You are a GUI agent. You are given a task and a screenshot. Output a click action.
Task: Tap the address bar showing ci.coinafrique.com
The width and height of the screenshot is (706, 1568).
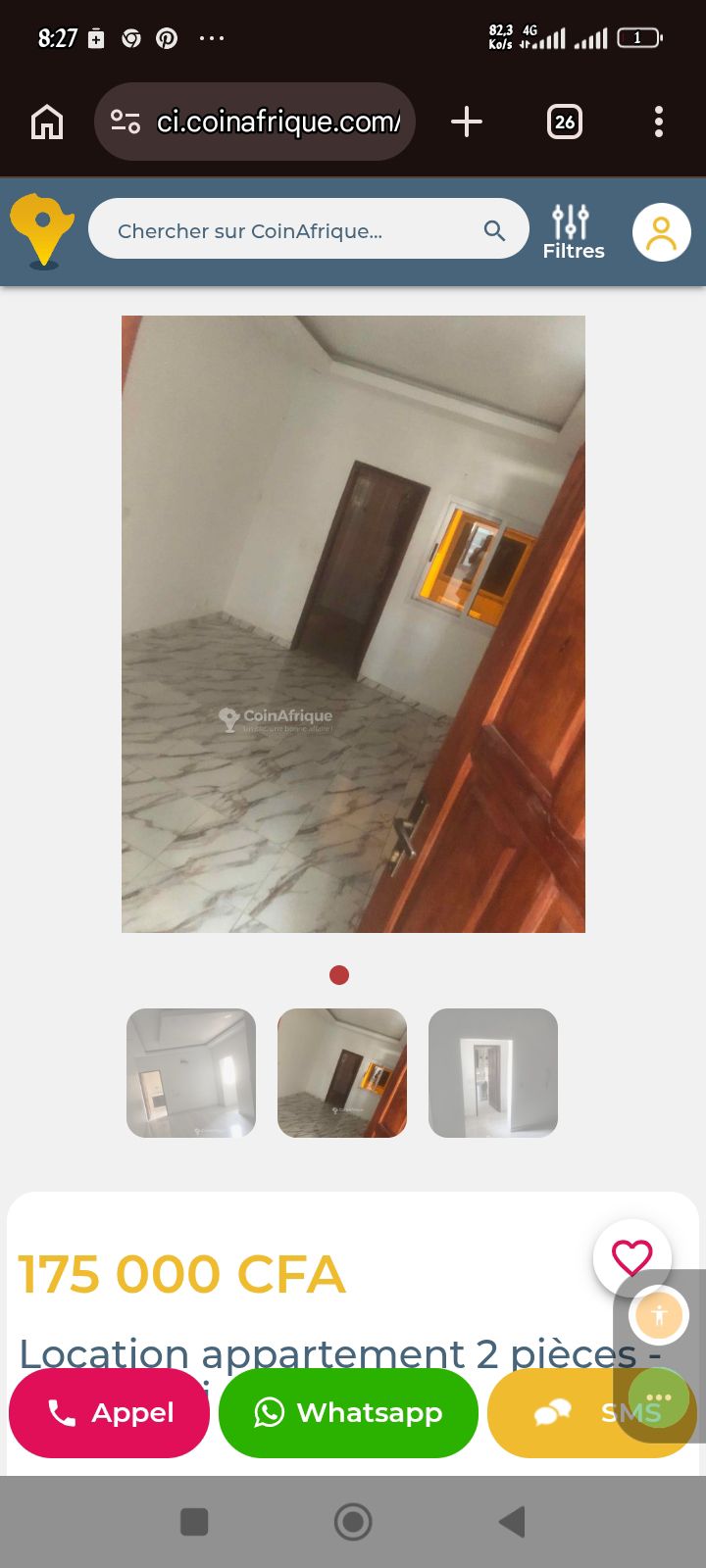pyautogui.click(x=279, y=121)
